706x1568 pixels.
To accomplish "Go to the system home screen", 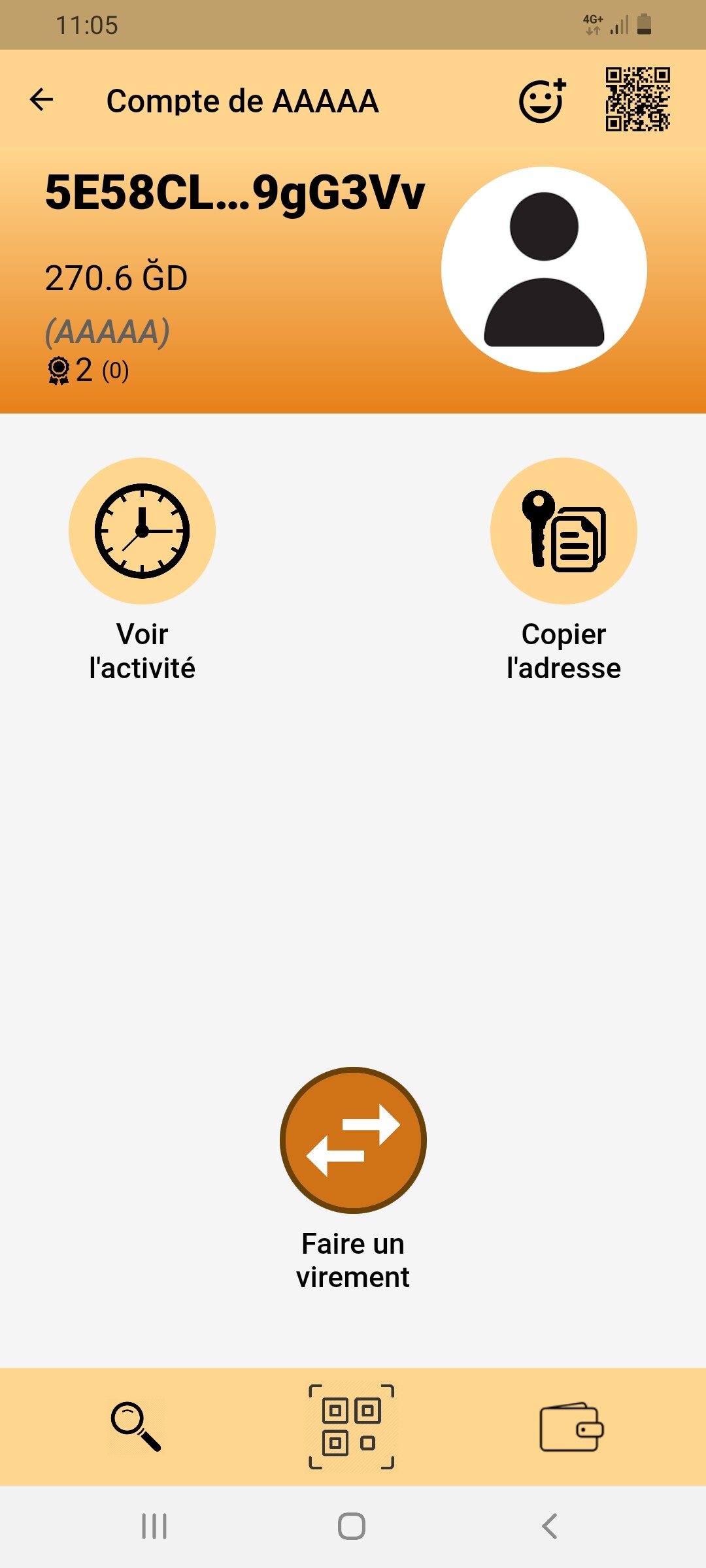I will (352, 1526).
